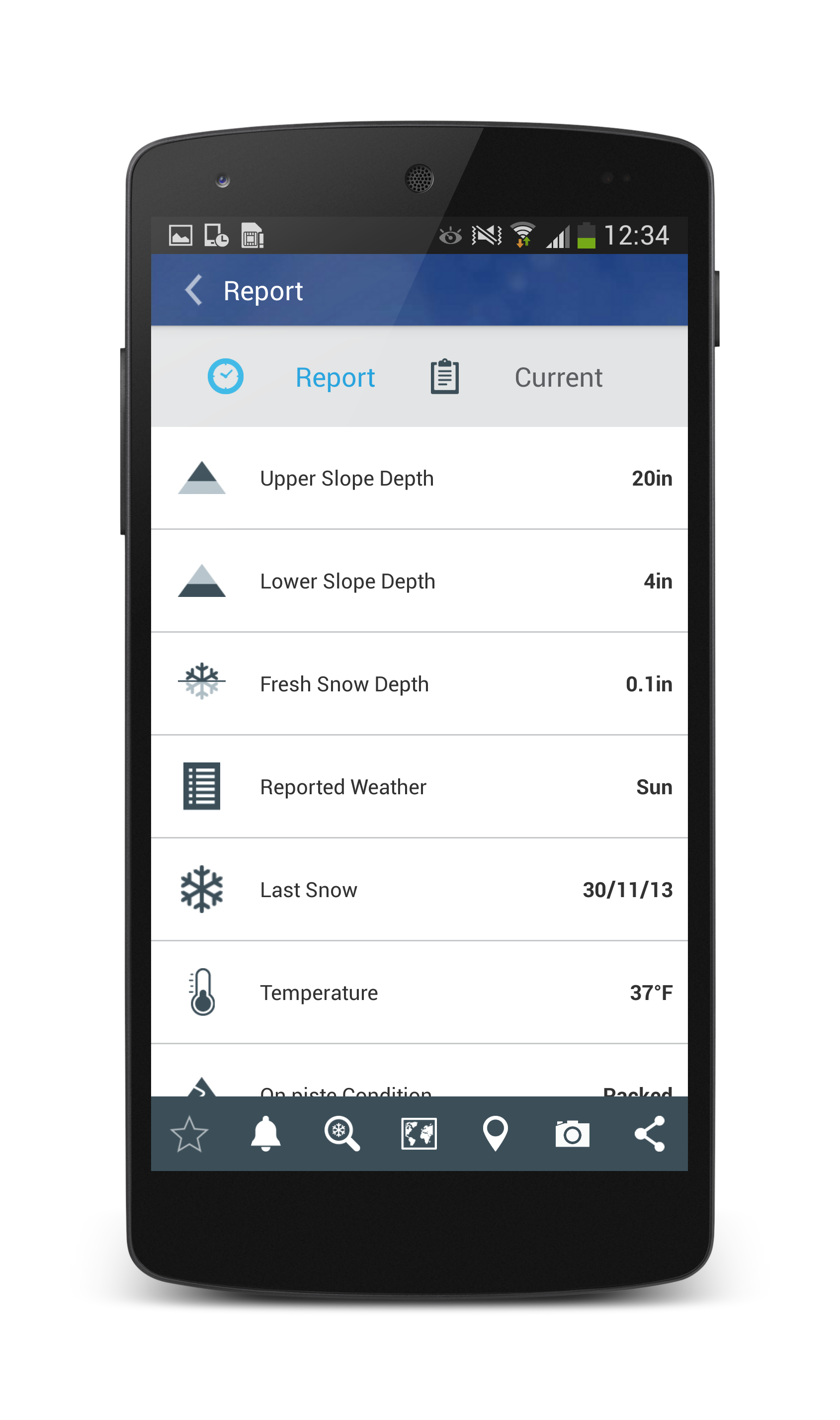The width and height of the screenshot is (840, 1420).
Task: Share this snow report
Action: [649, 1134]
